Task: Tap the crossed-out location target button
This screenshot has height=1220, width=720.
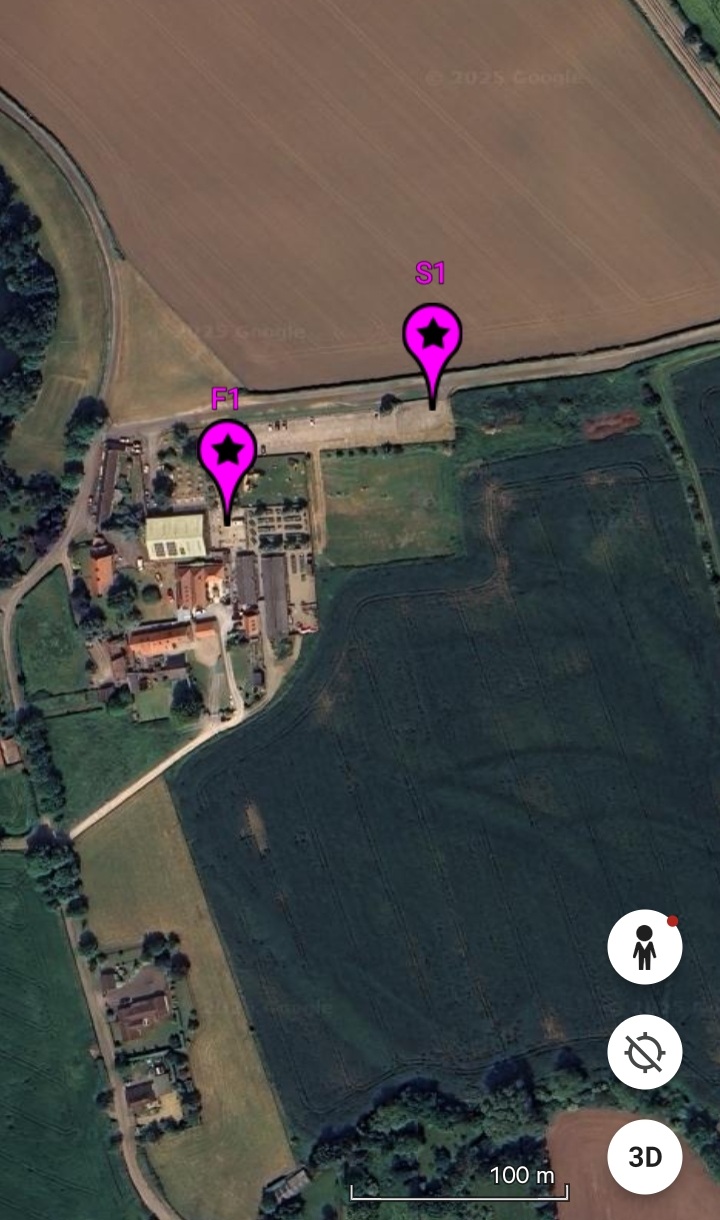Action: (x=645, y=1052)
